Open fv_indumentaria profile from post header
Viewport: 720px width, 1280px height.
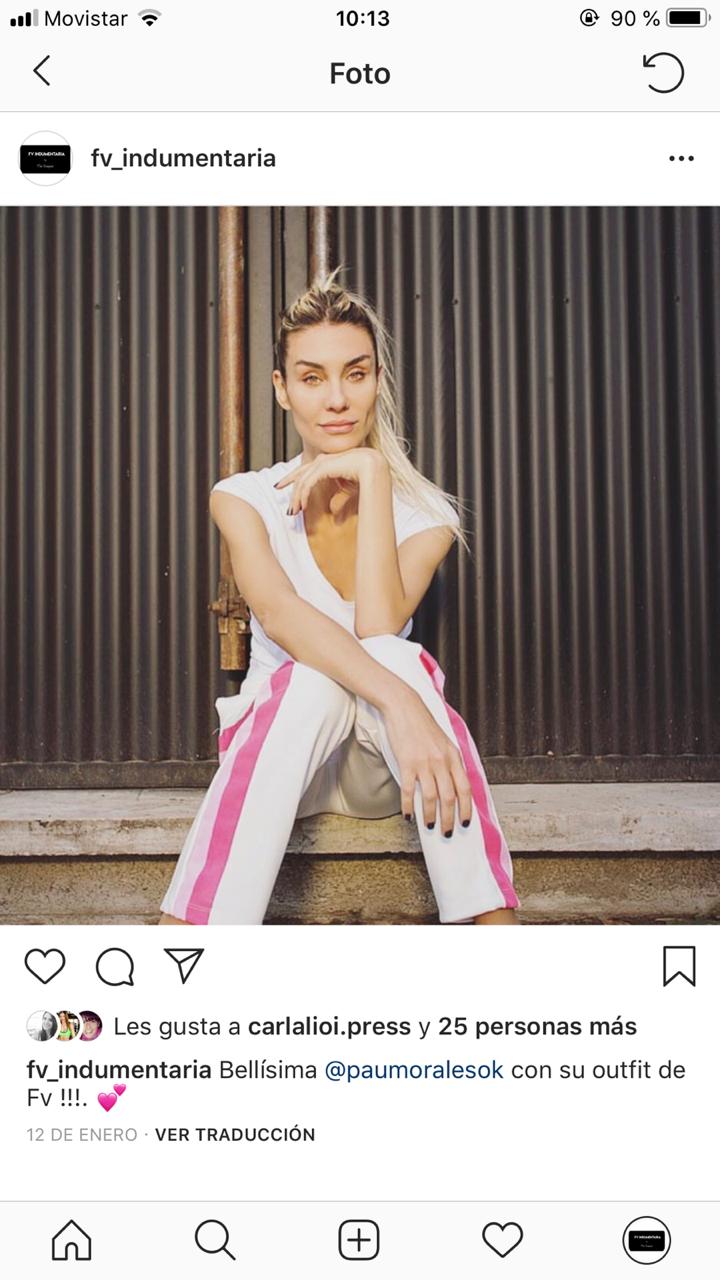coord(183,158)
